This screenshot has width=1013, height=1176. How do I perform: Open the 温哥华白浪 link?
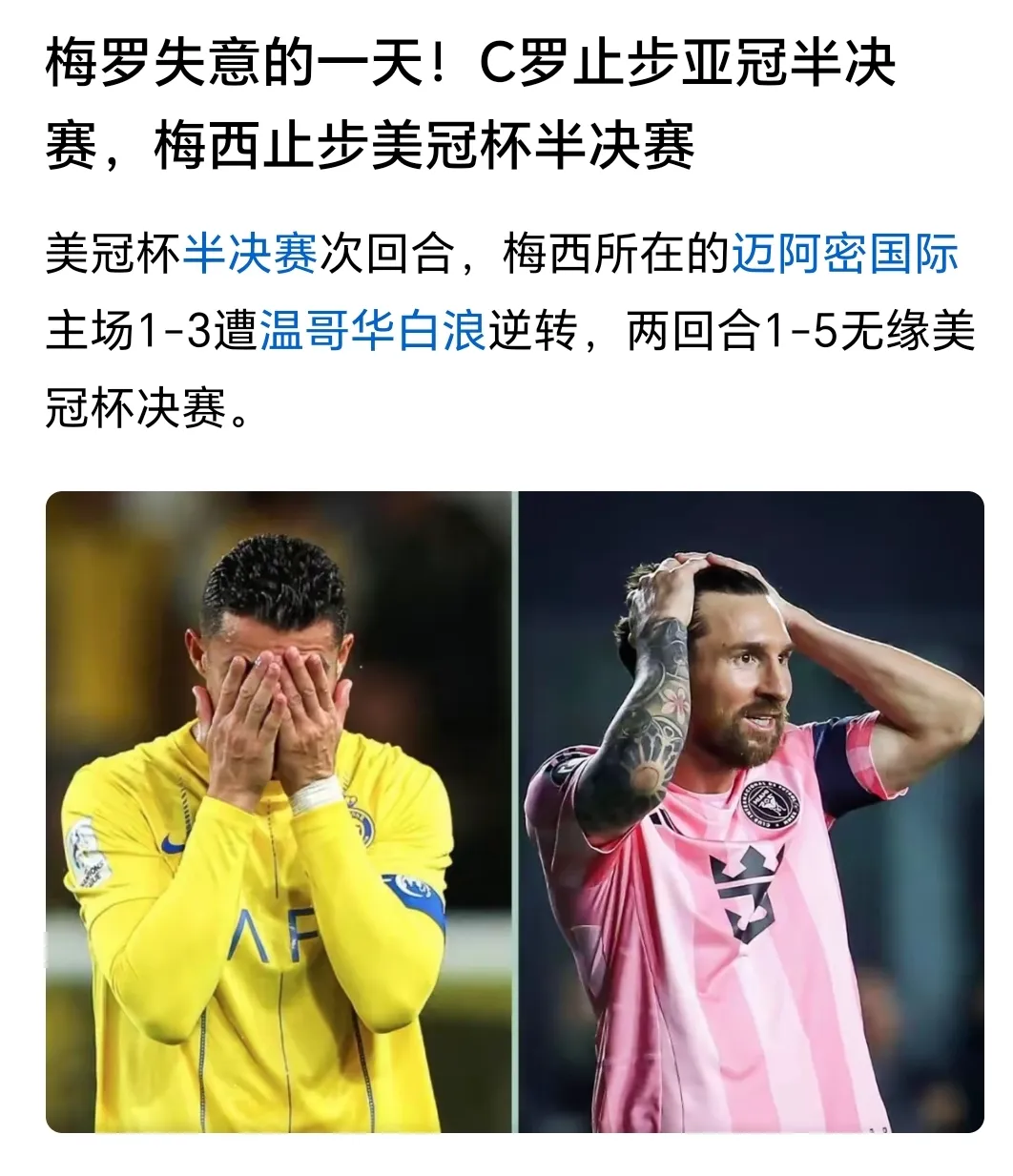[x=374, y=331]
